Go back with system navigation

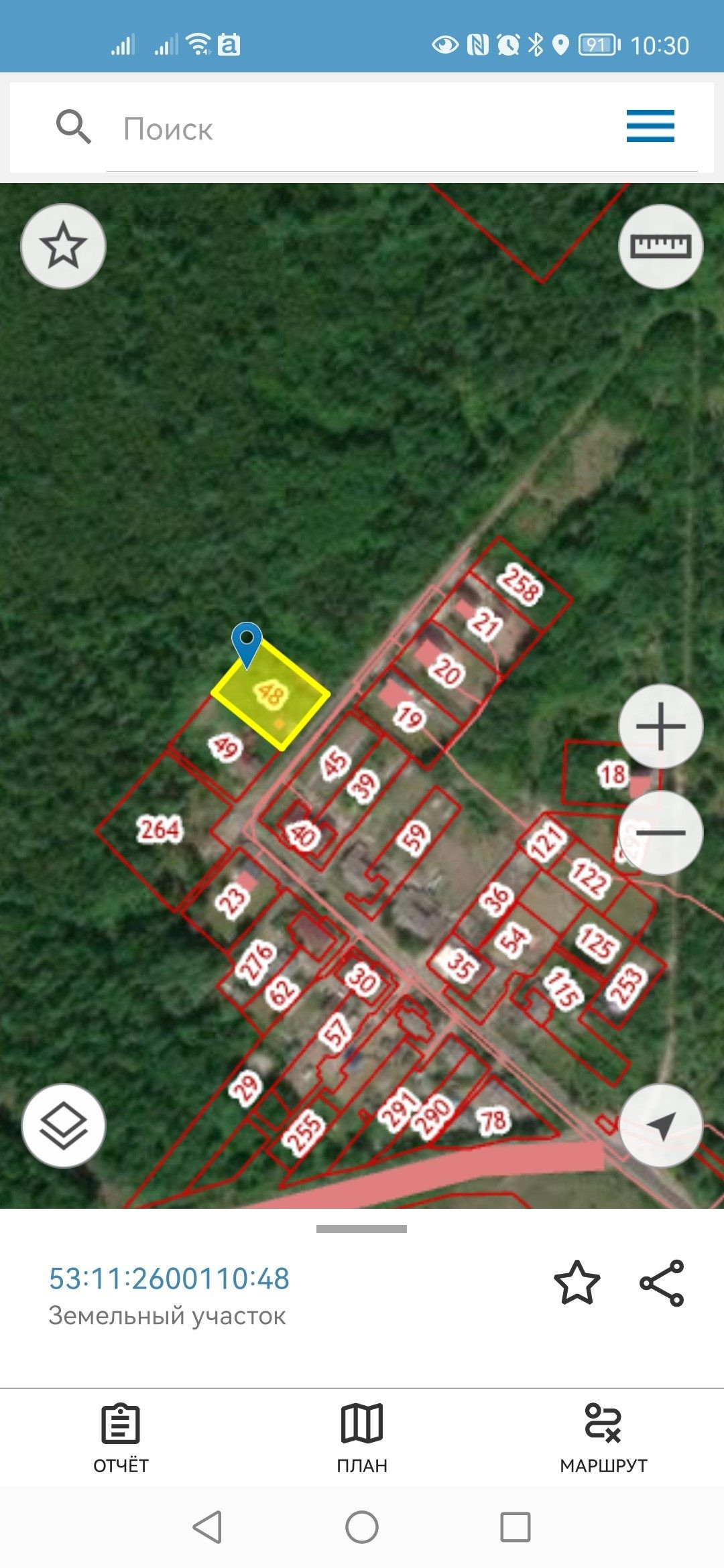(x=207, y=1527)
